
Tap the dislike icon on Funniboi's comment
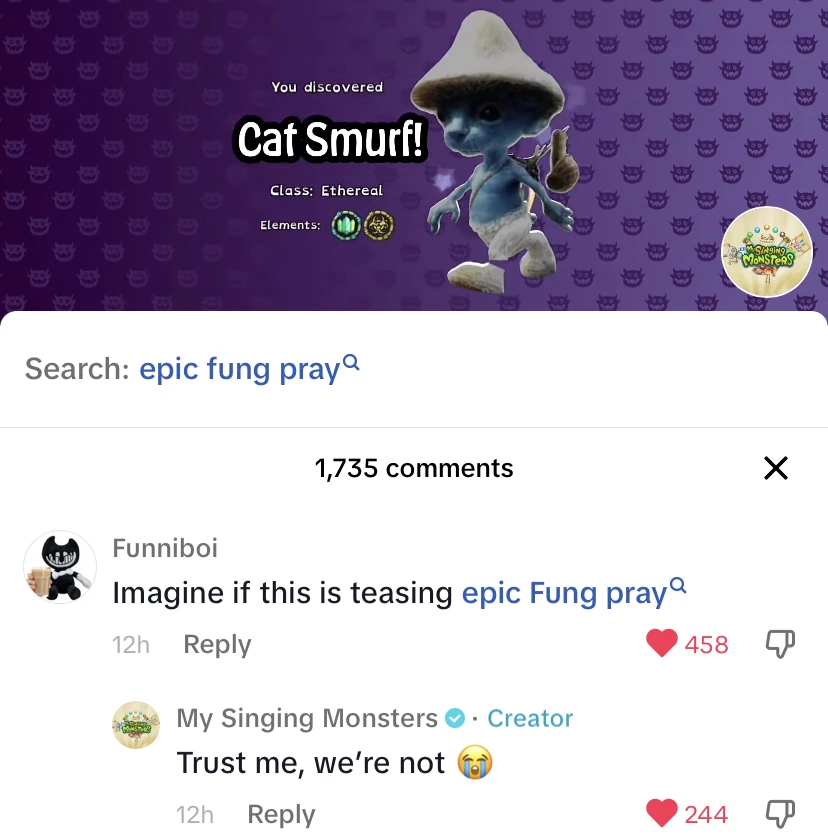pos(780,644)
